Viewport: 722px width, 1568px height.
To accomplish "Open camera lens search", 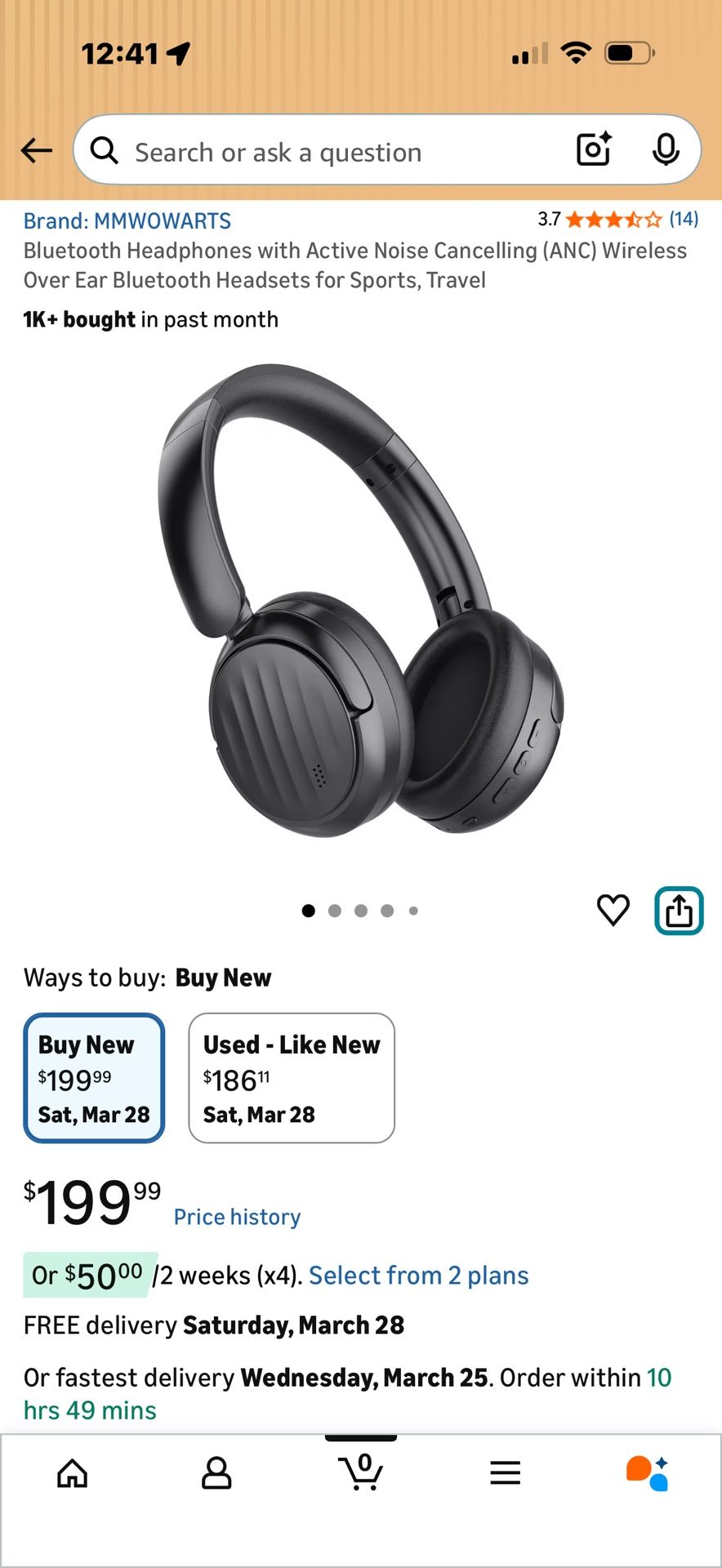I will pyautogui.click(x=594, y=149).
